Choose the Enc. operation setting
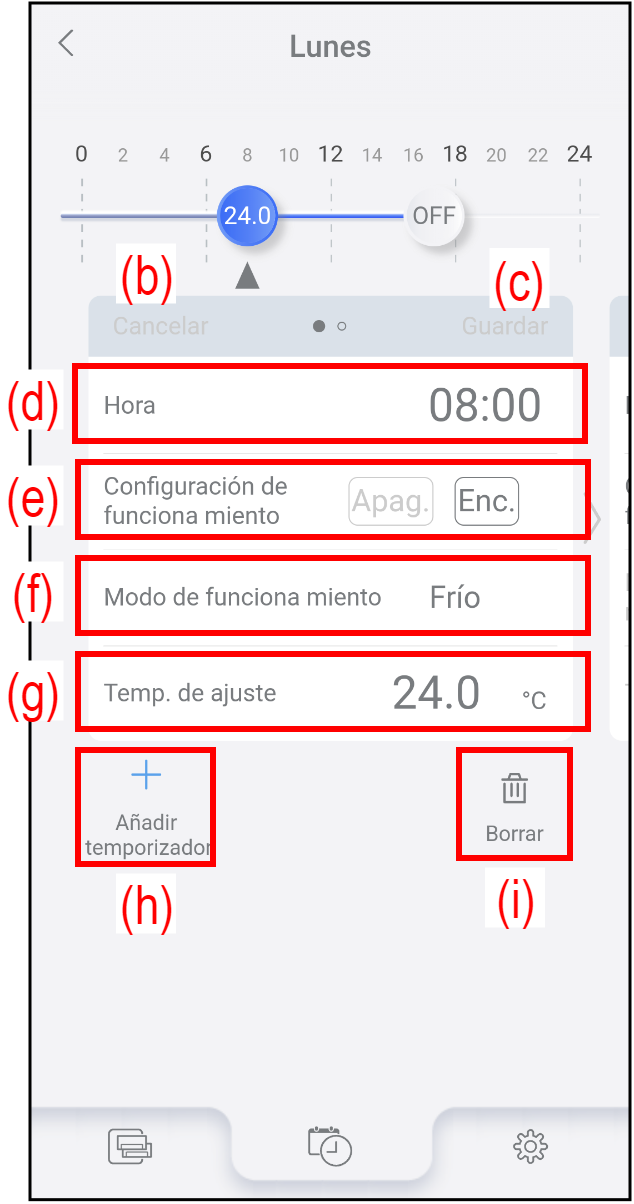The width and height of the screenshot is (634, 1204). click(486, 502)
